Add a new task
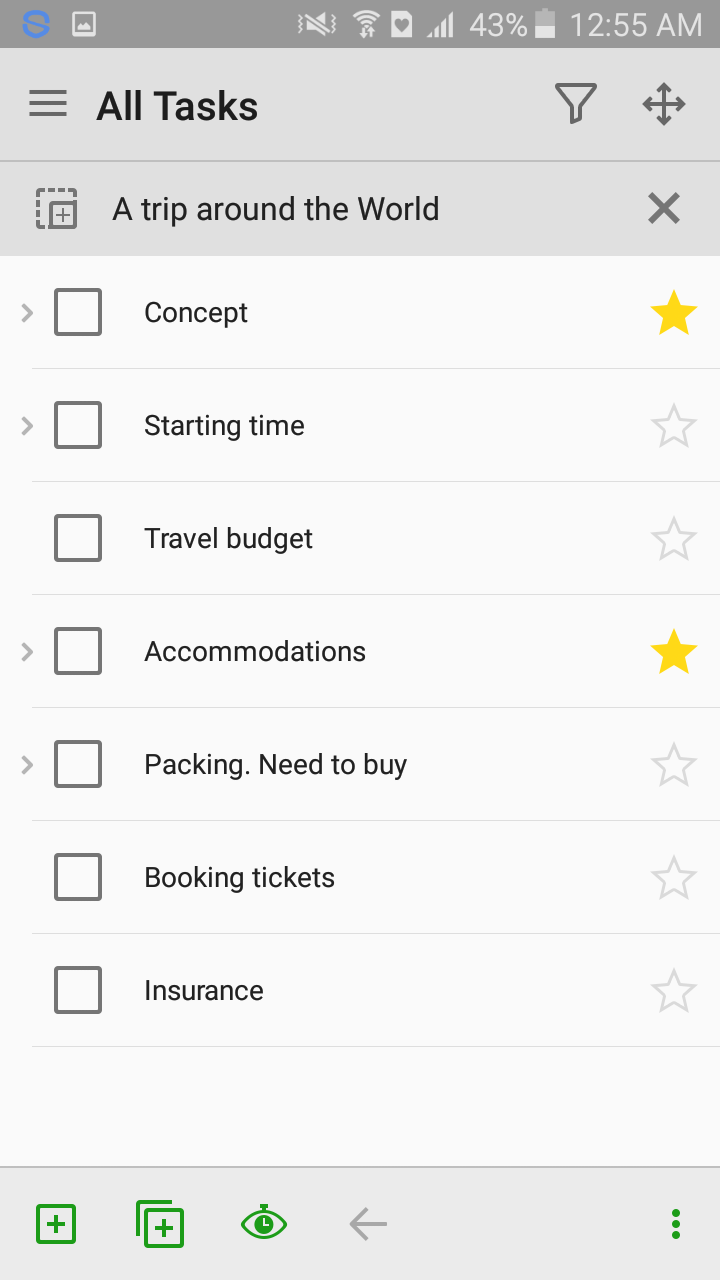720x1280 pixels. 56,1224
